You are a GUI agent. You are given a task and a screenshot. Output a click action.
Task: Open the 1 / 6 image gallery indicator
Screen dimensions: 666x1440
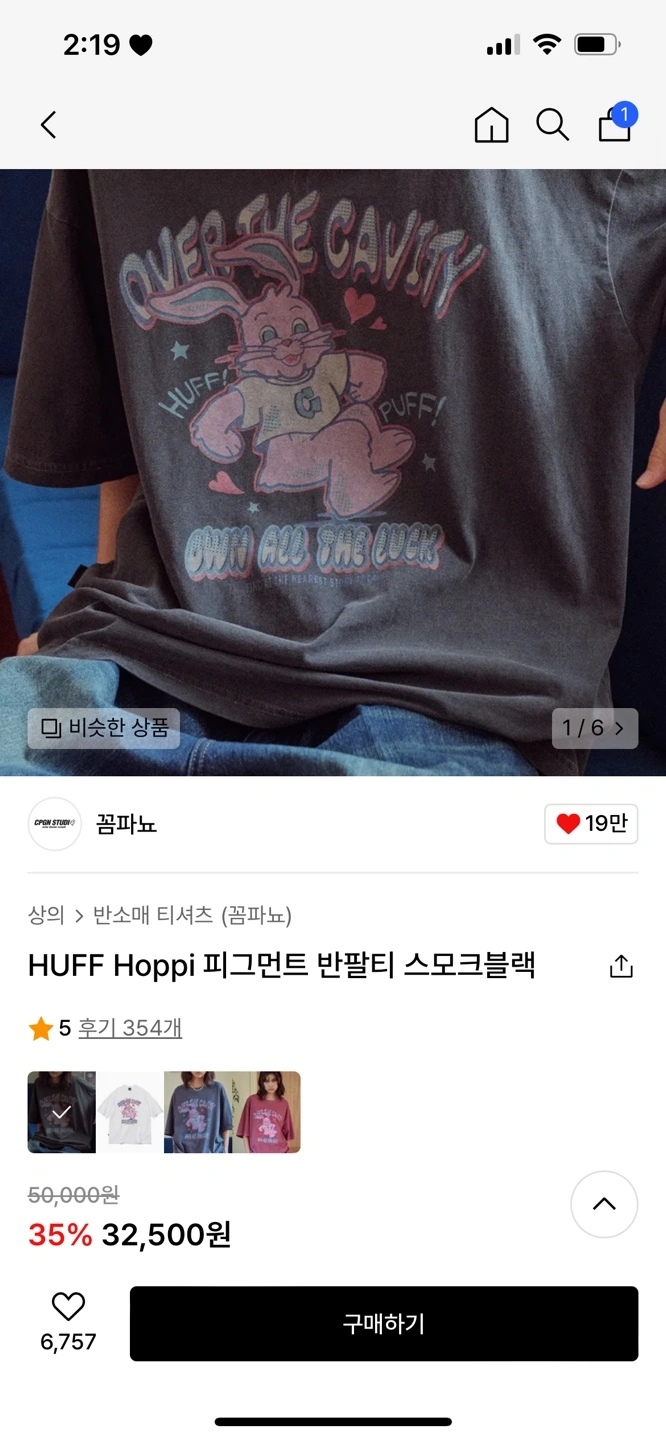(595, 728)
